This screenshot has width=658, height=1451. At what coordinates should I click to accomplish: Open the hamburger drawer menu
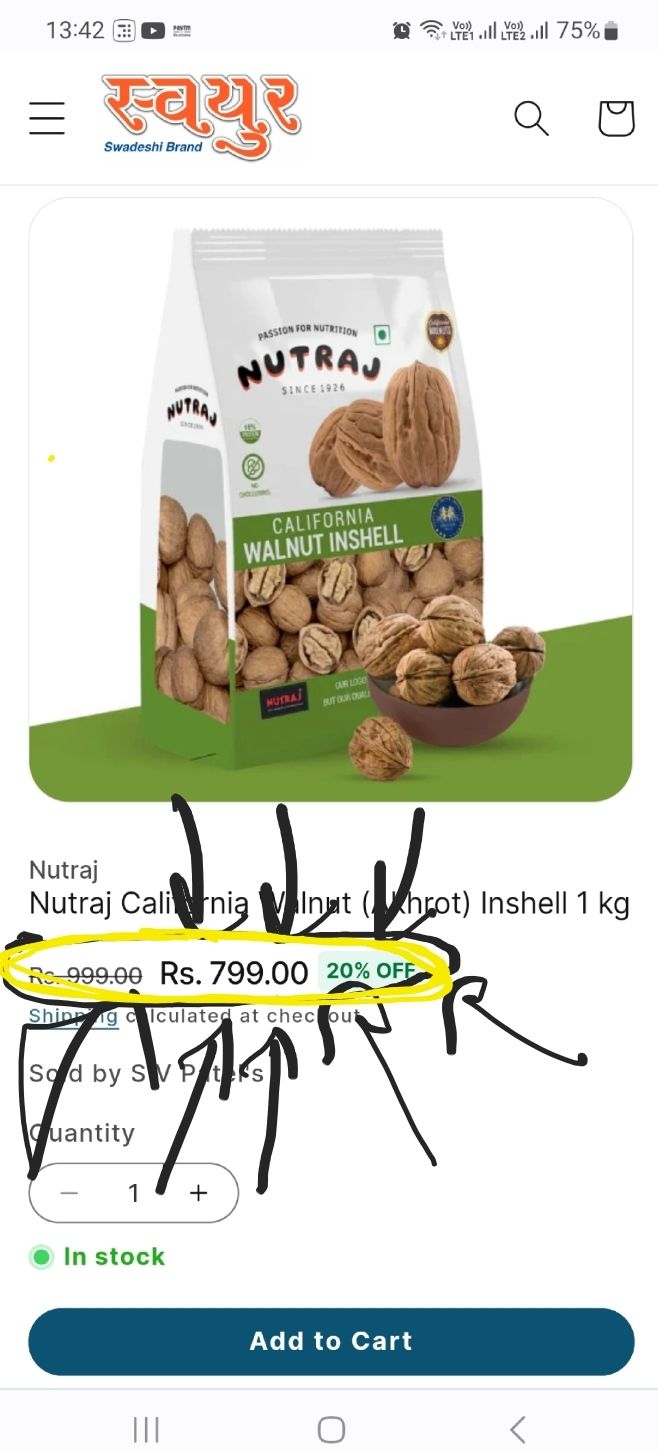coord(47,118)
